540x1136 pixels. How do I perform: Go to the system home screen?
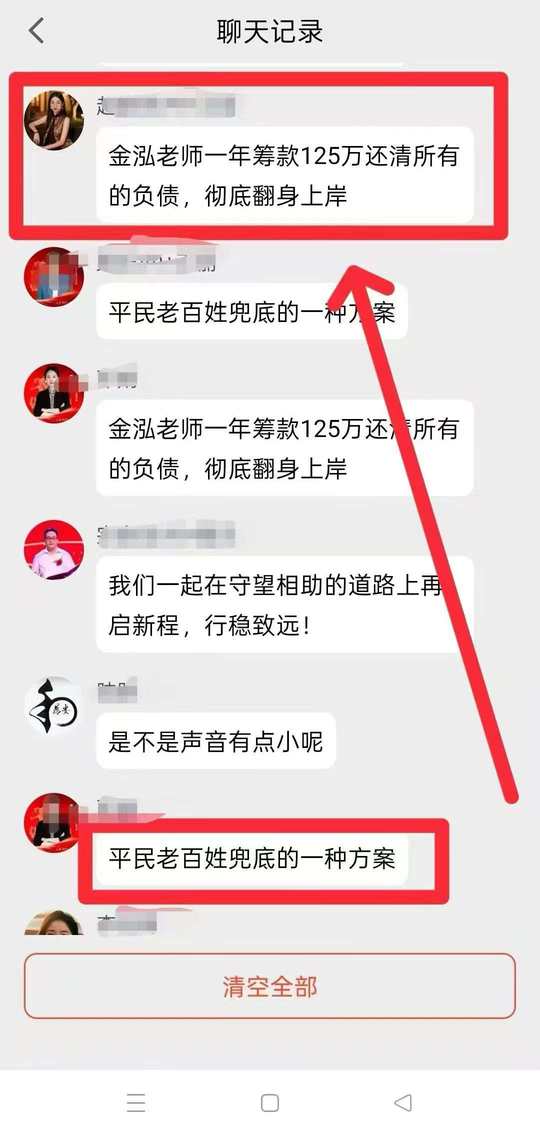[270, 1103]
